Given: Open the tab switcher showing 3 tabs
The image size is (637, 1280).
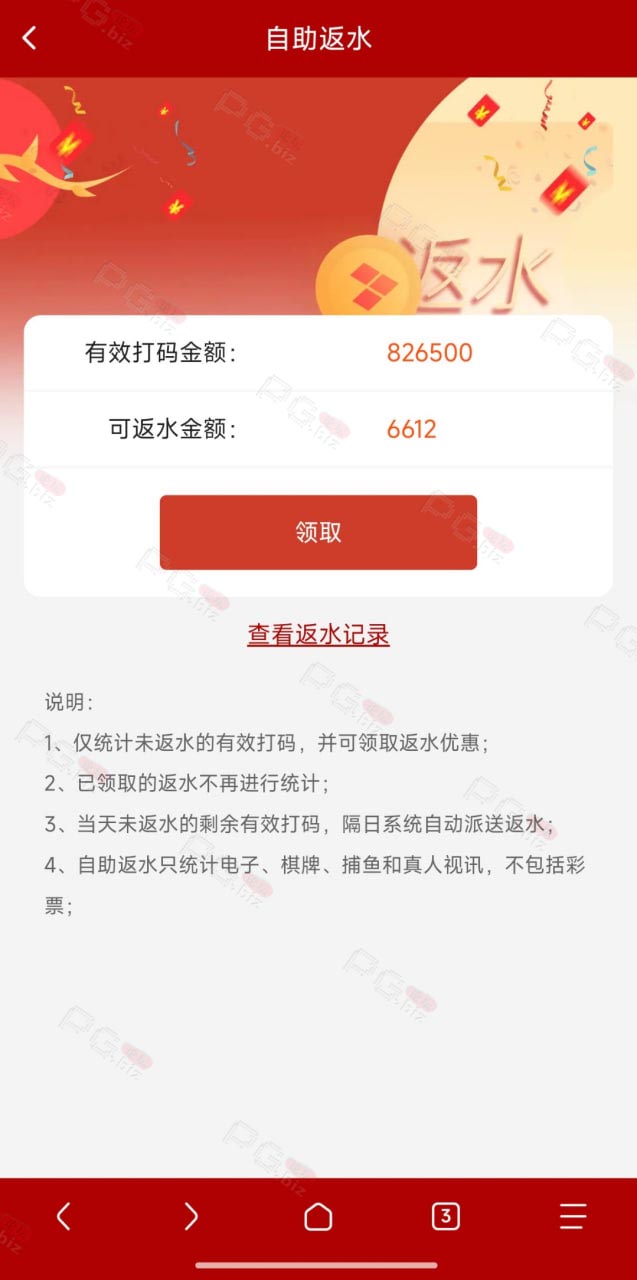Looking at the screenshot, I should pyautogui.click(x=446, y=1216).
